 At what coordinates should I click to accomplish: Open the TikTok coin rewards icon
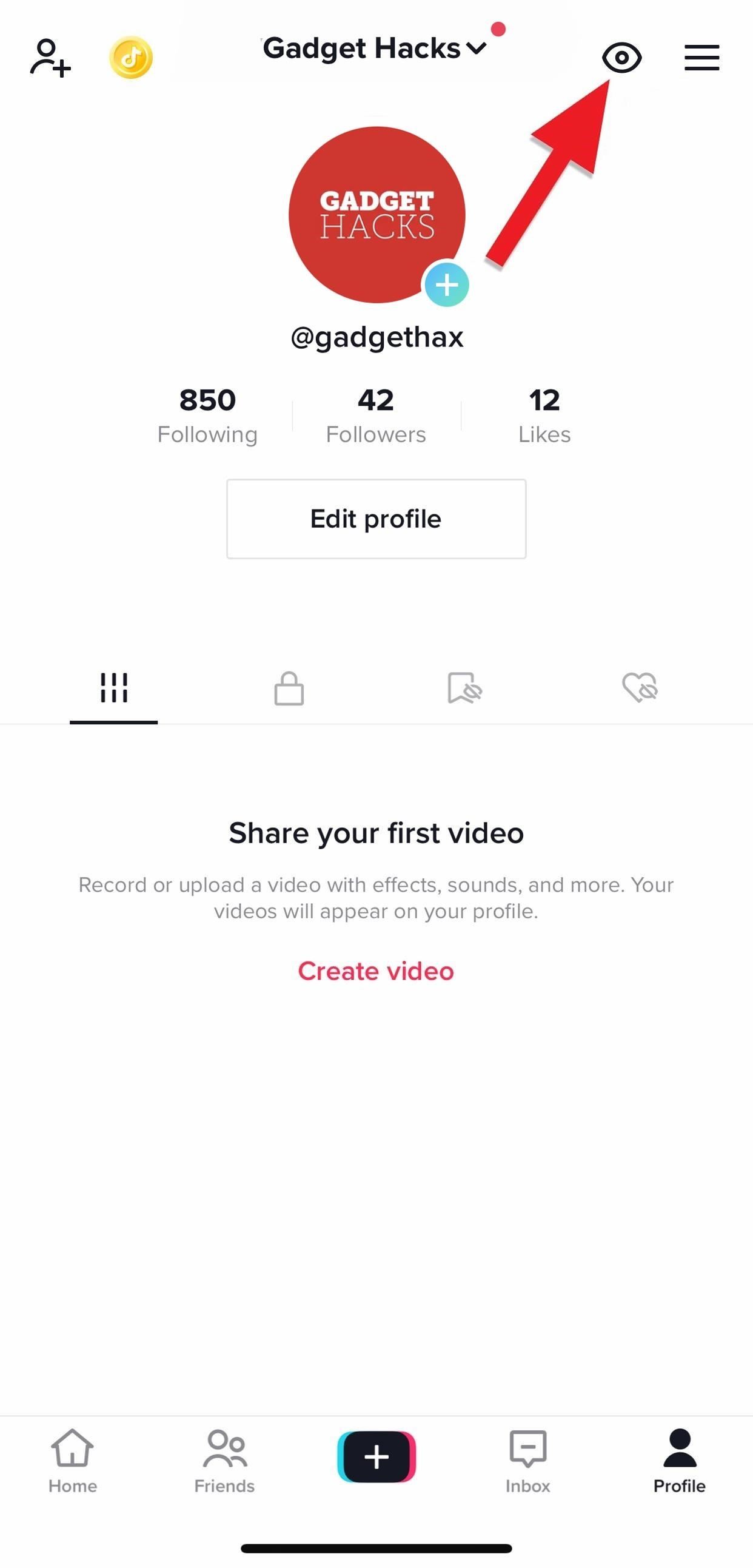(131, 58)
